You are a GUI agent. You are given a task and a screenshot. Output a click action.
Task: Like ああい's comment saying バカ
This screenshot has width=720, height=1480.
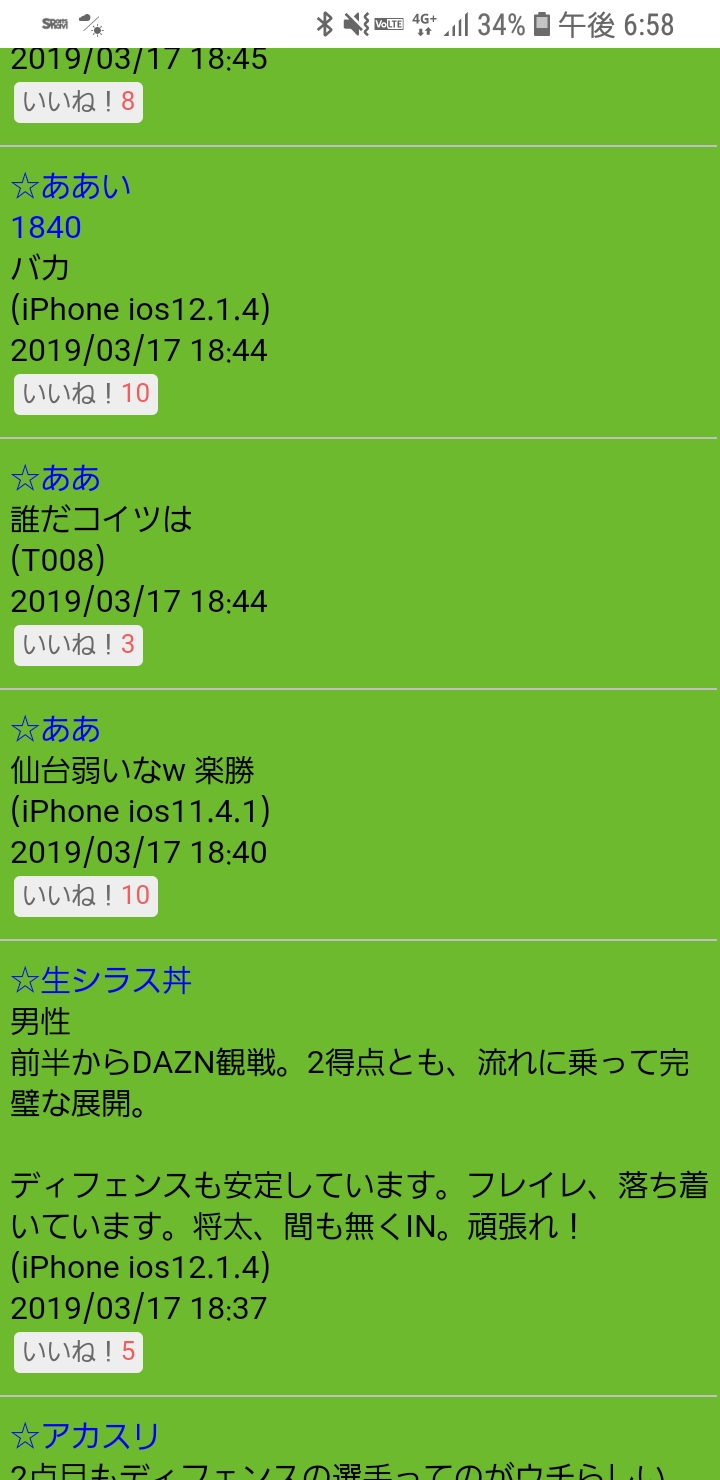85,394
